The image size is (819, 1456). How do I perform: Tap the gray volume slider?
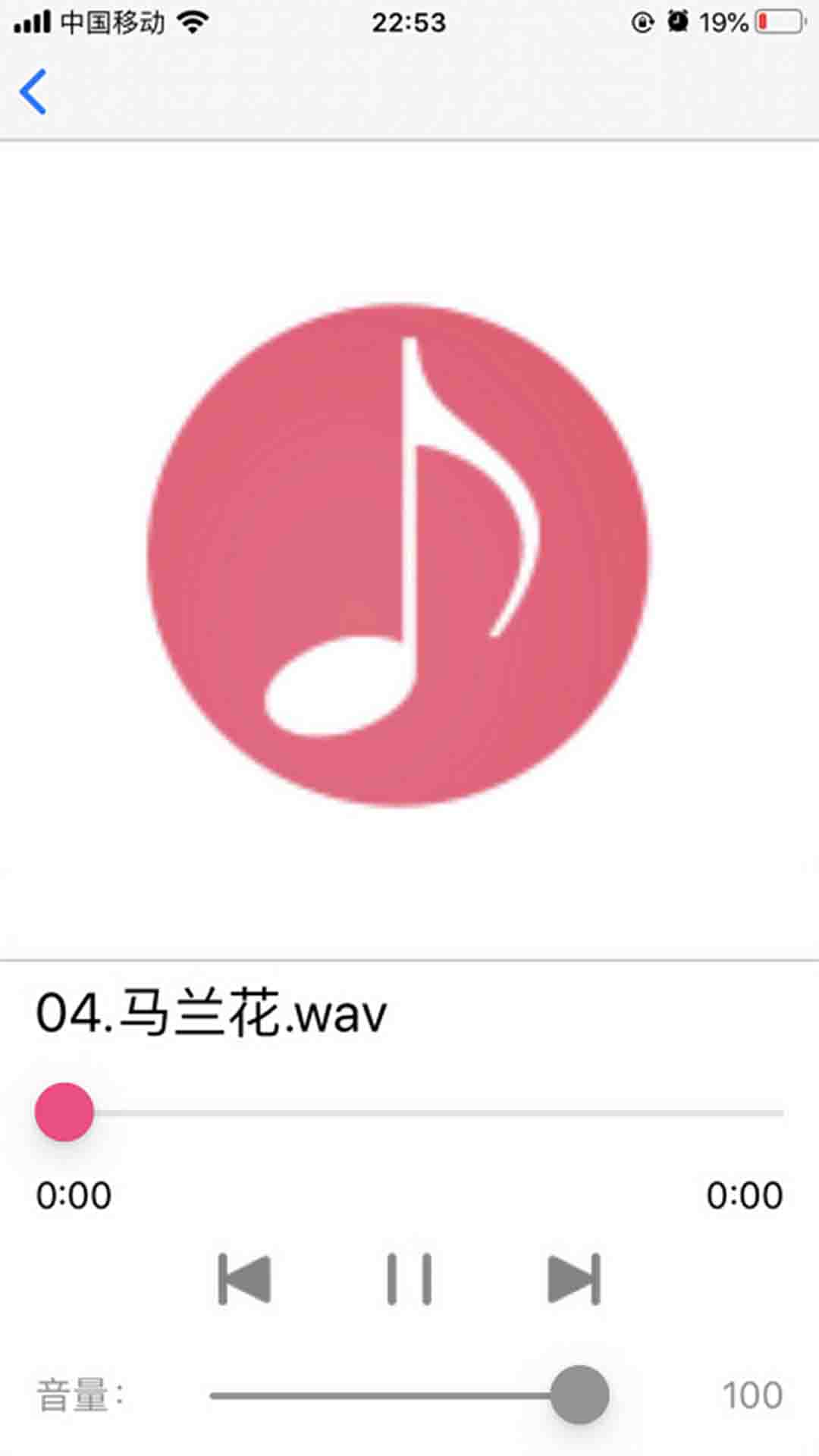(x=409, y=1395)
